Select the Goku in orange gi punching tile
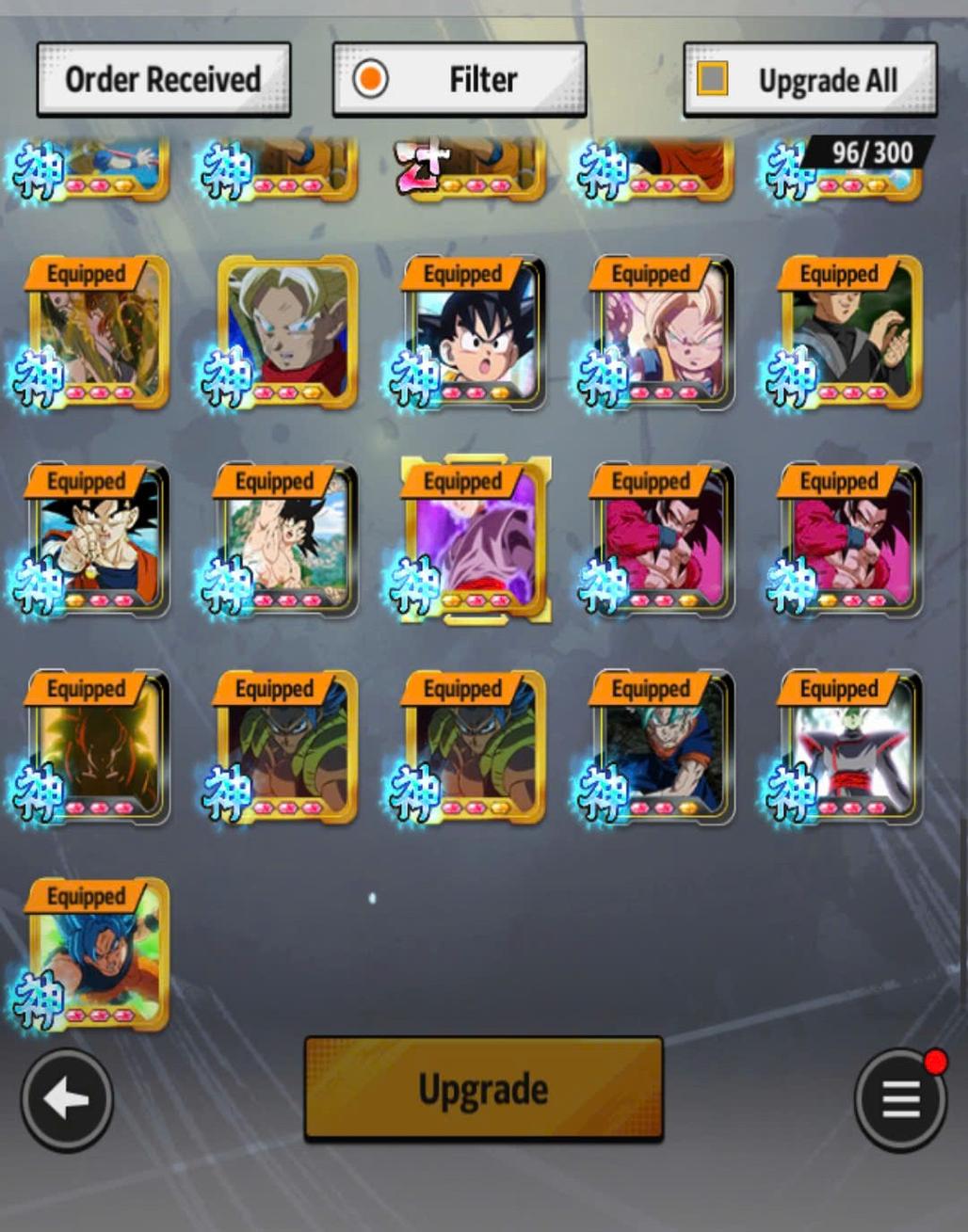Viewport: 968px width, 1232px height. pos(99,540)
